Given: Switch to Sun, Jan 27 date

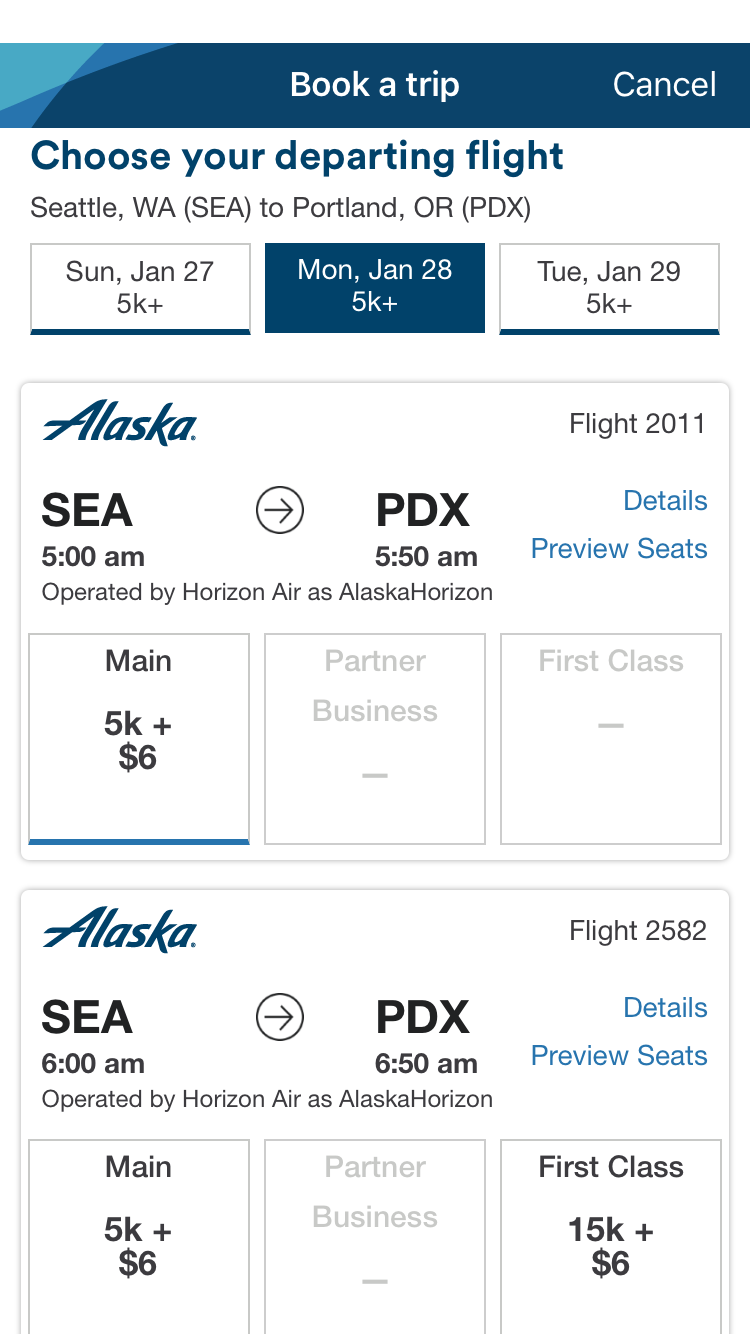Looking at the screenshot, I should coord(140,287).
